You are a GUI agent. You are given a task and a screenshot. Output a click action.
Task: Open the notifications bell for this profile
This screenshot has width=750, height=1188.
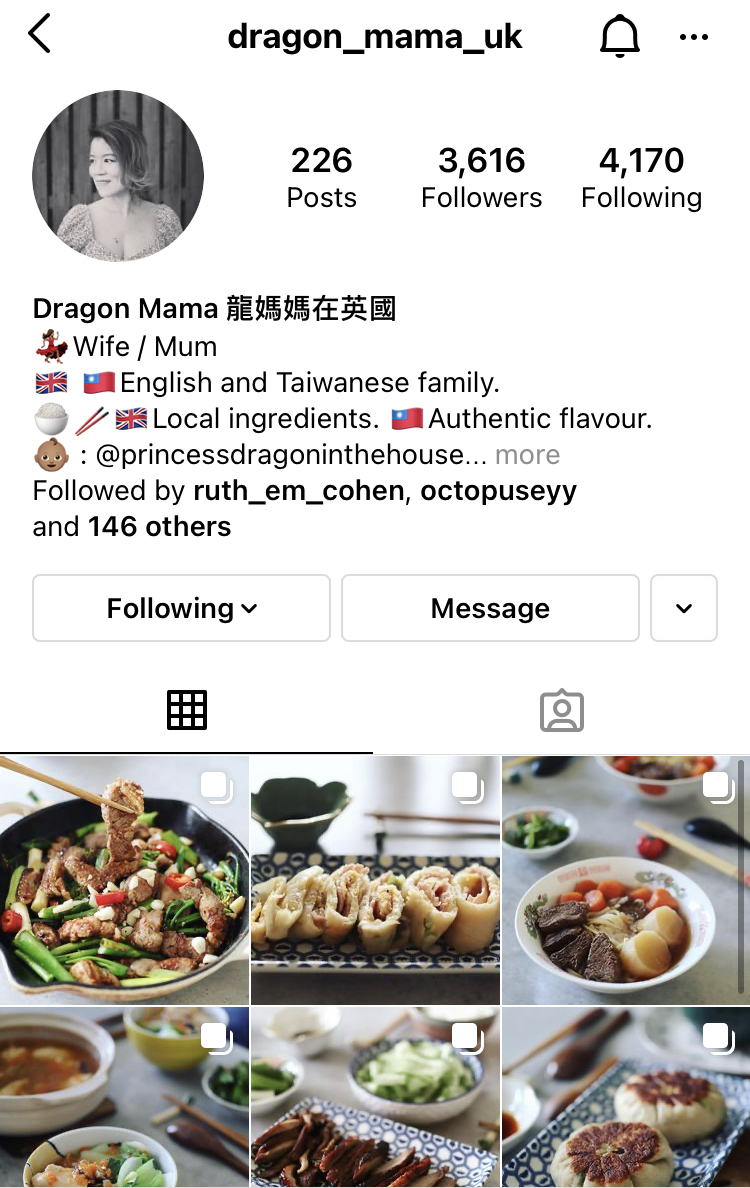[619, 37]
